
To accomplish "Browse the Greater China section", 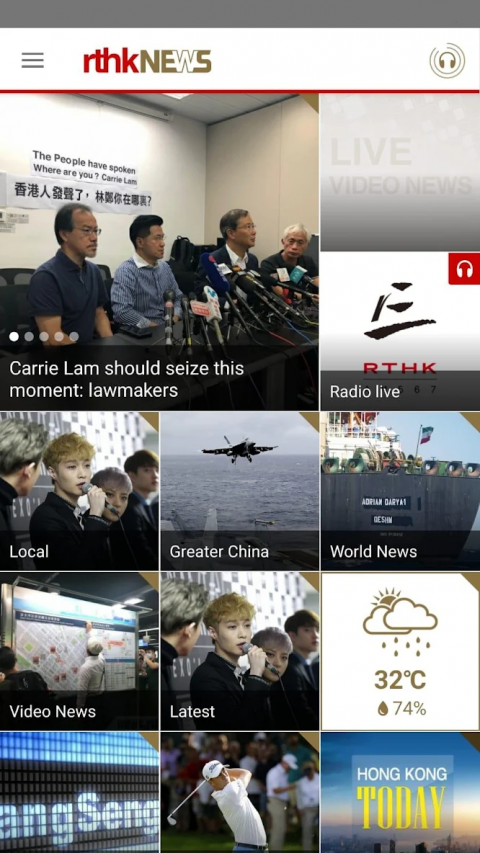I will point(239,491).
